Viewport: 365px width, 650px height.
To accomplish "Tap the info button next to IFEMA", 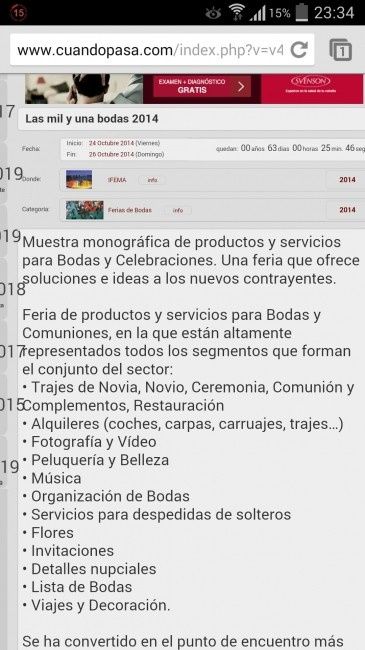I will coord(152,180).
